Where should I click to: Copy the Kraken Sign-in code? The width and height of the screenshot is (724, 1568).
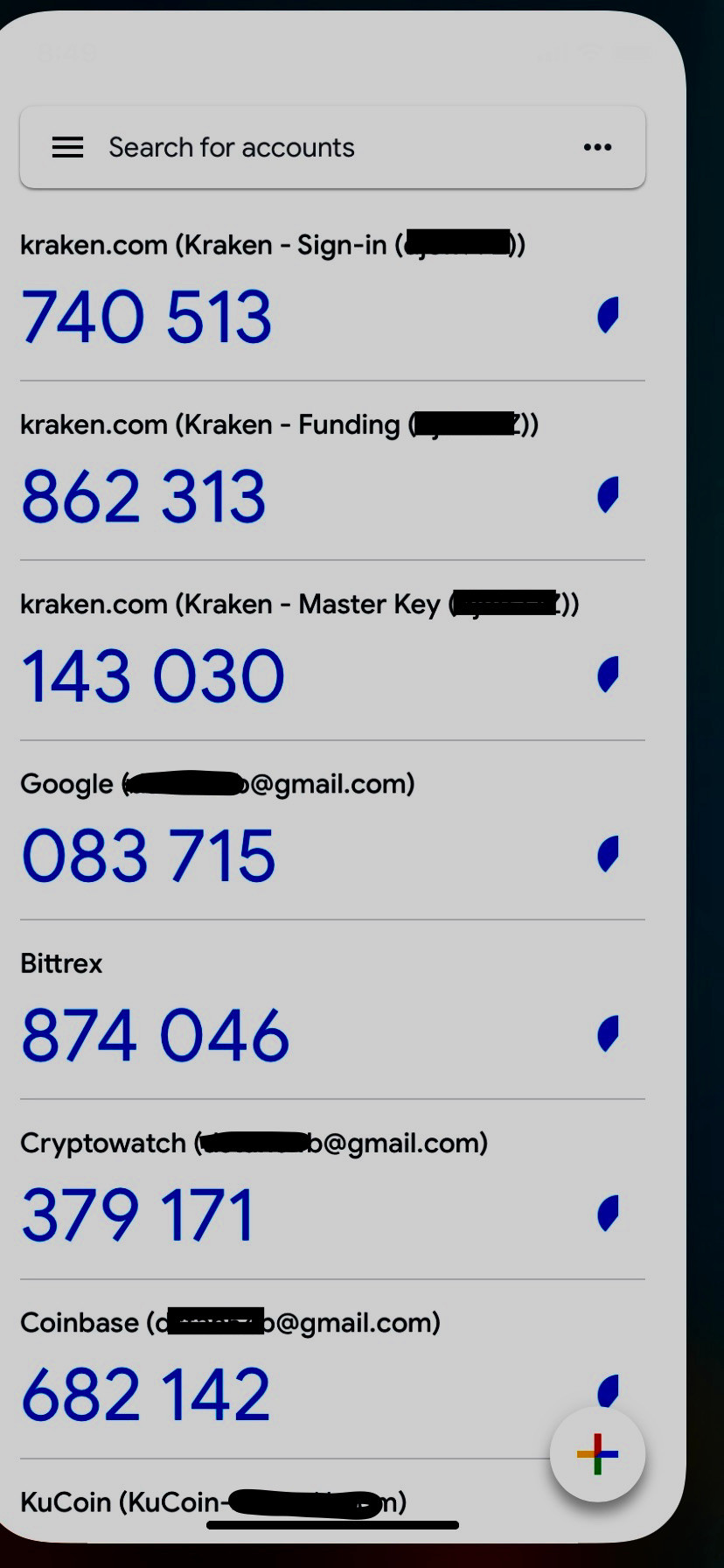(146, 317)
